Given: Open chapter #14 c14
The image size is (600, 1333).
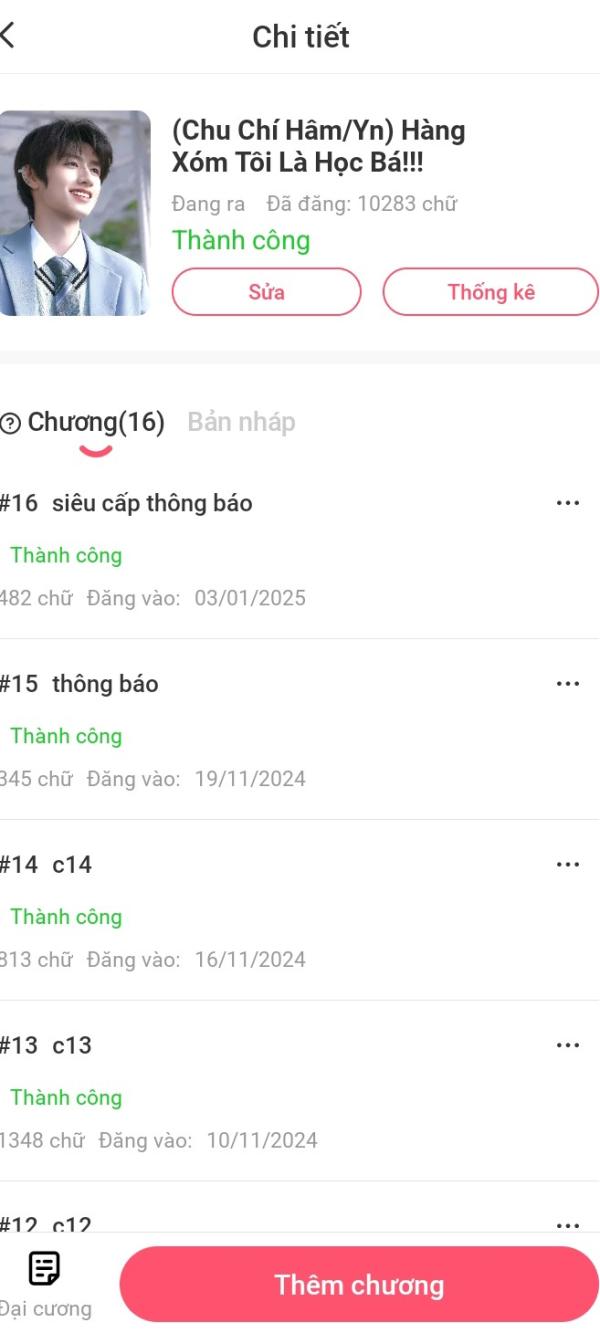Looking at the screenshot, I should click(x=72, y=865).
